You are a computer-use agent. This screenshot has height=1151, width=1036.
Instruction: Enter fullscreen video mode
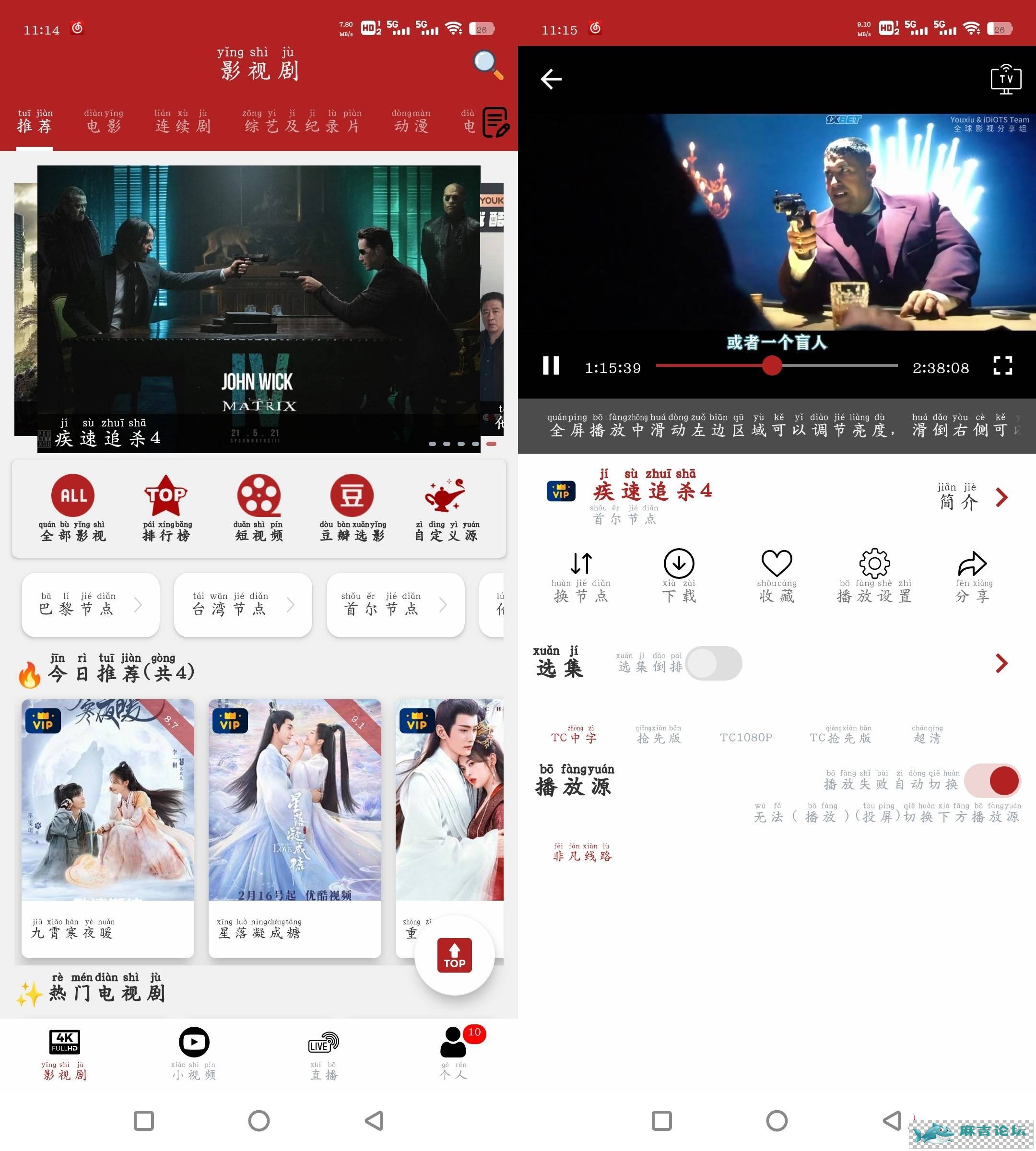pyautogui.click(x=1002, y=365)
